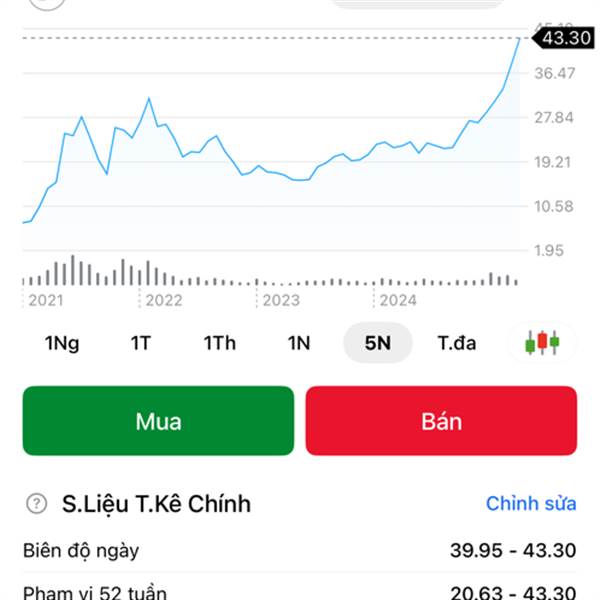
Task: Toggle candlestick chart view
Action: 542,343
